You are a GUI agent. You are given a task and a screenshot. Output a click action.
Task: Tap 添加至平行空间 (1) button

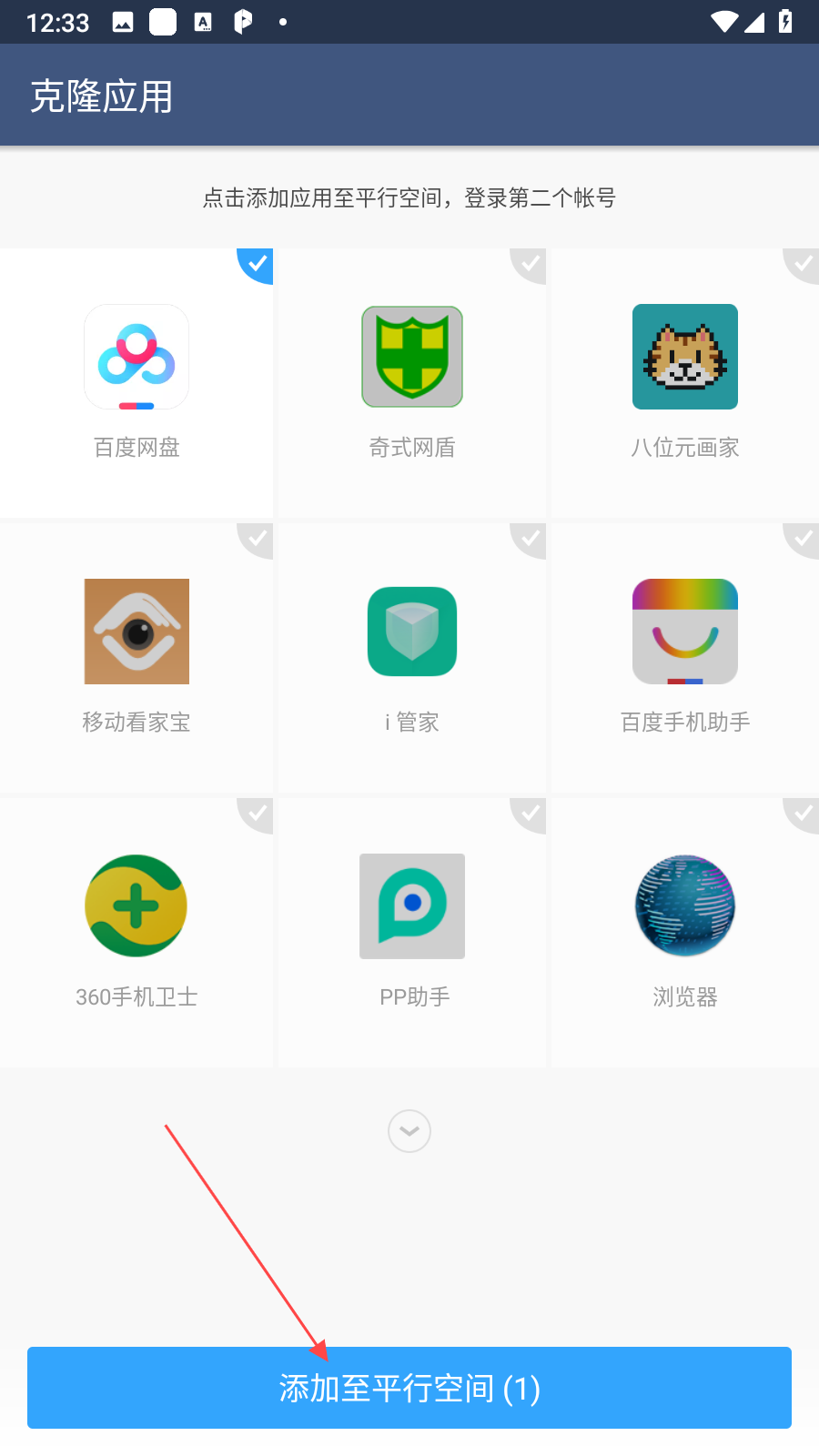click(409, 1388)
